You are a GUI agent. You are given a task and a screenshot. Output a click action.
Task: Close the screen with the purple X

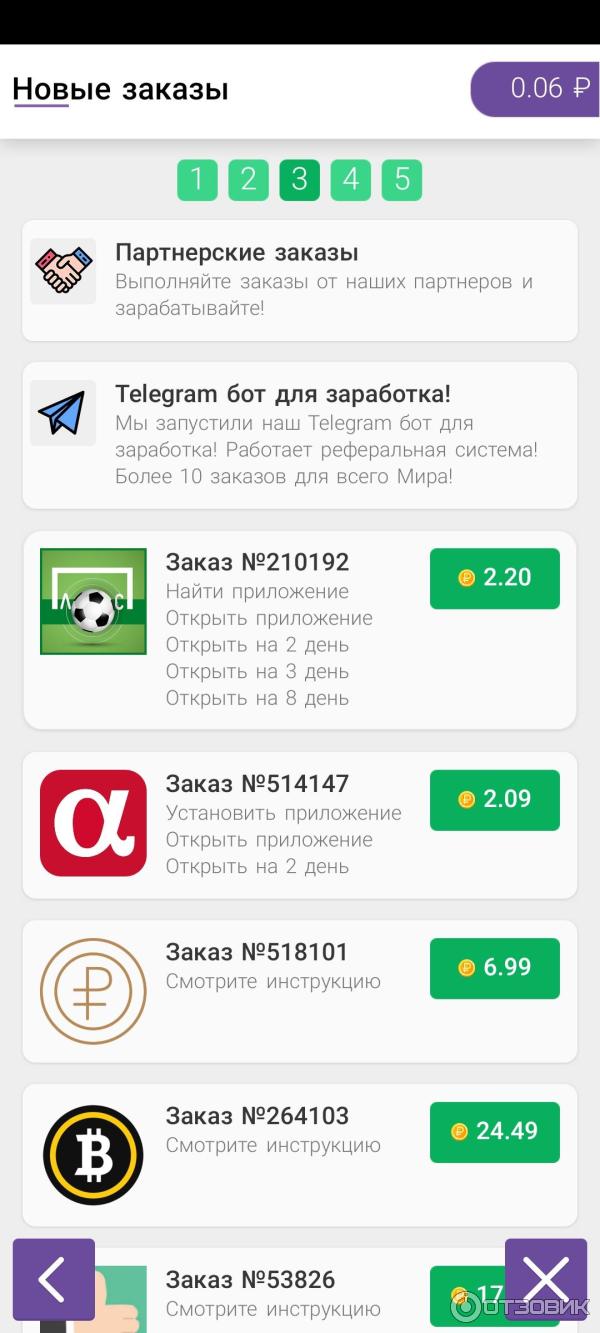pyautogui.click(x=546, y=1279)
